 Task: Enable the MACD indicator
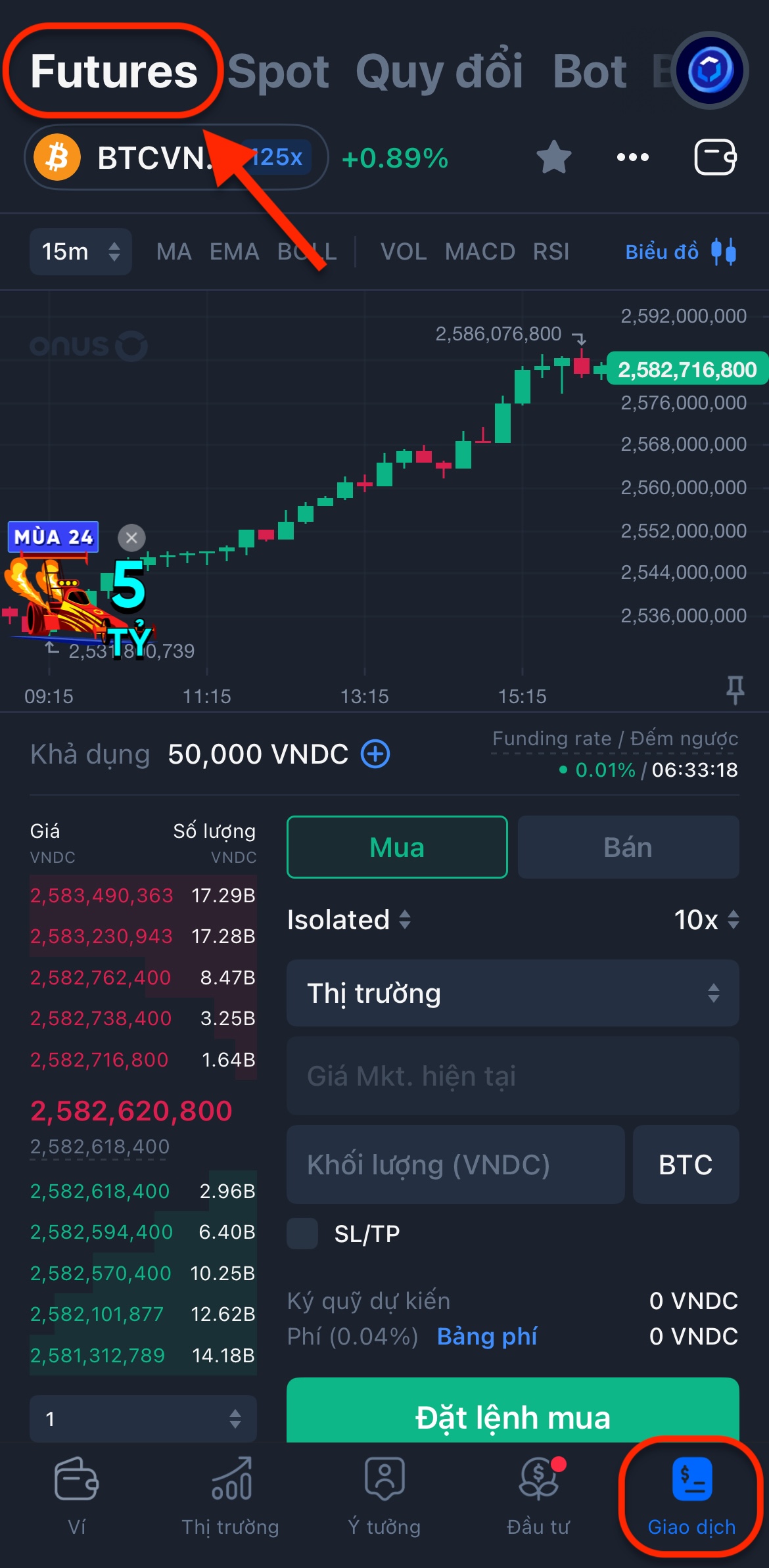(480, 252)
